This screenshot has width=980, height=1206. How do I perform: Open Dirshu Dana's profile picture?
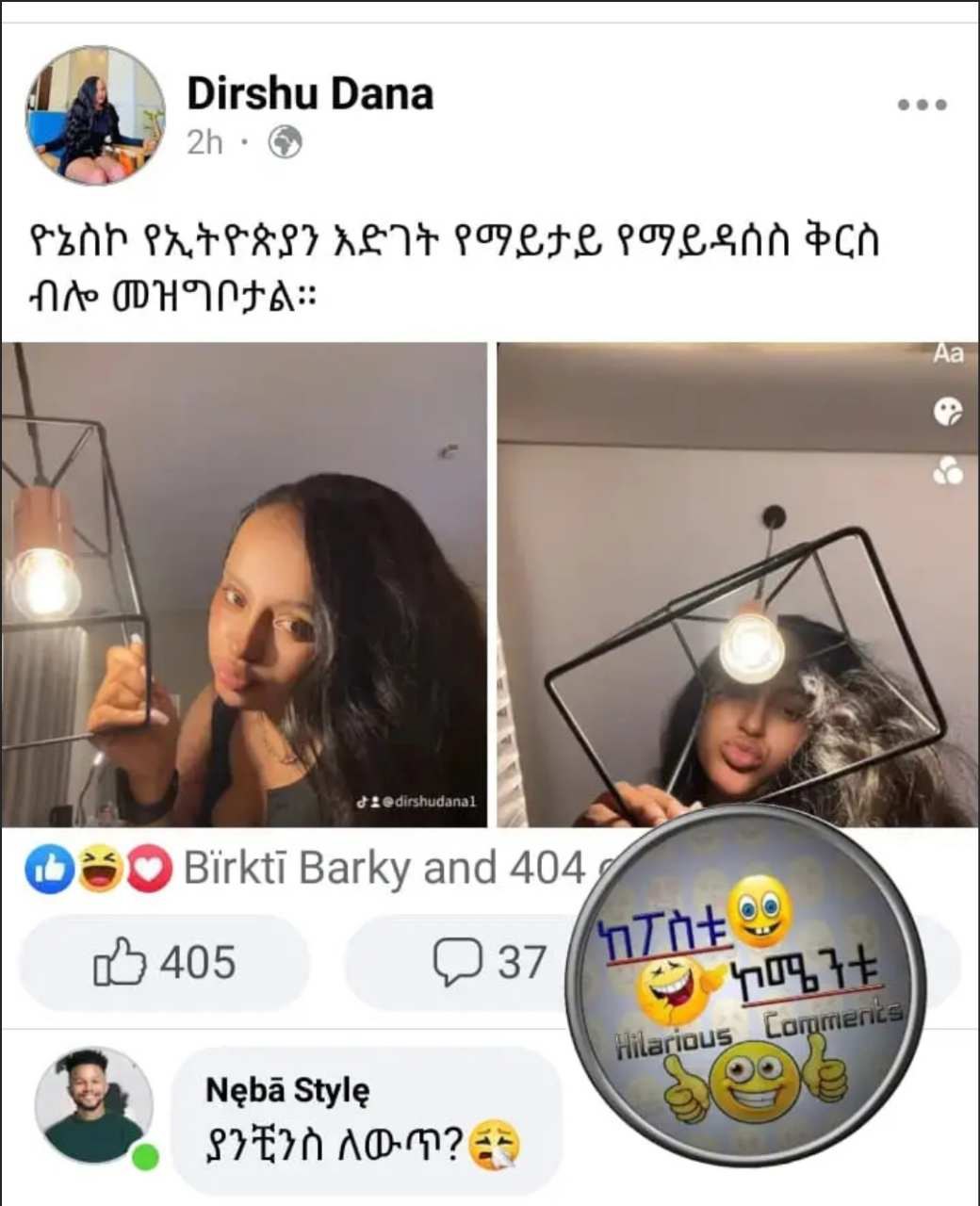(95, 115)
